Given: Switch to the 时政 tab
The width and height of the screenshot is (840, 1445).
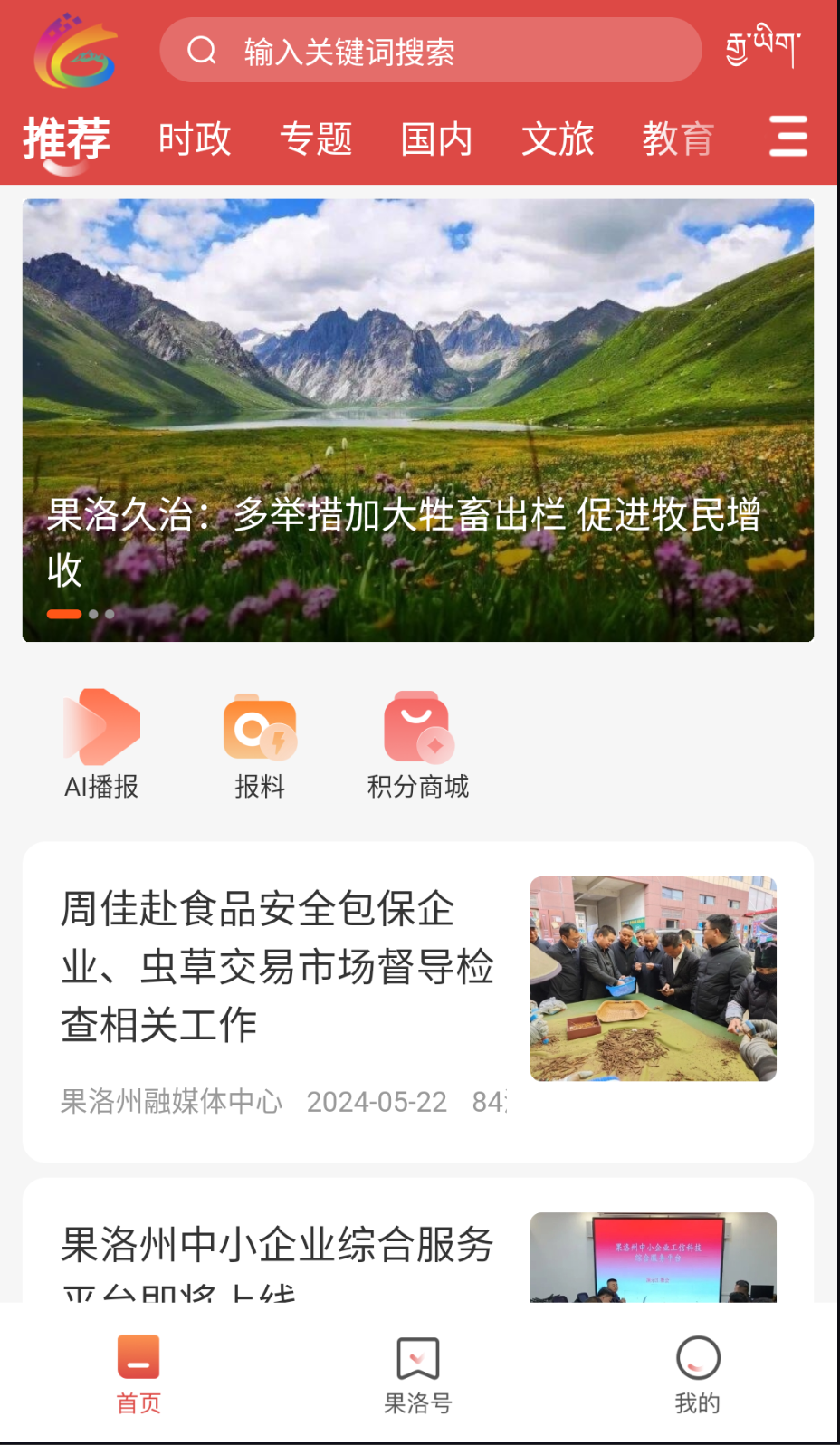Looking at the screenshot, I should [x=195, y=139].
